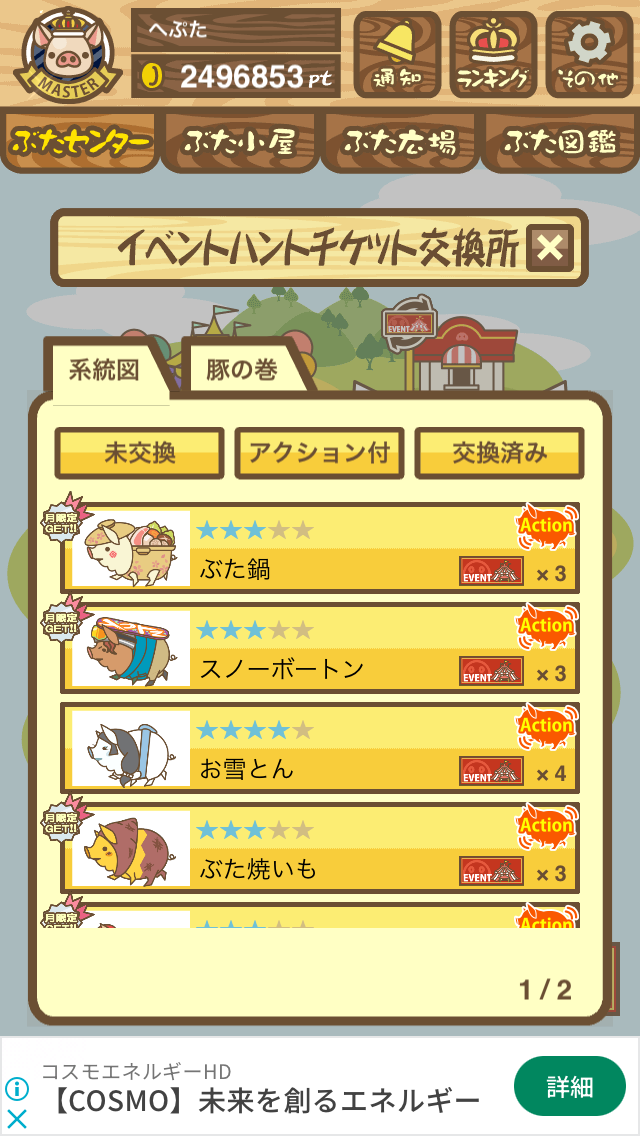
Task: Switch to ぶたセンター tab
Action: (x=80, y=142)
